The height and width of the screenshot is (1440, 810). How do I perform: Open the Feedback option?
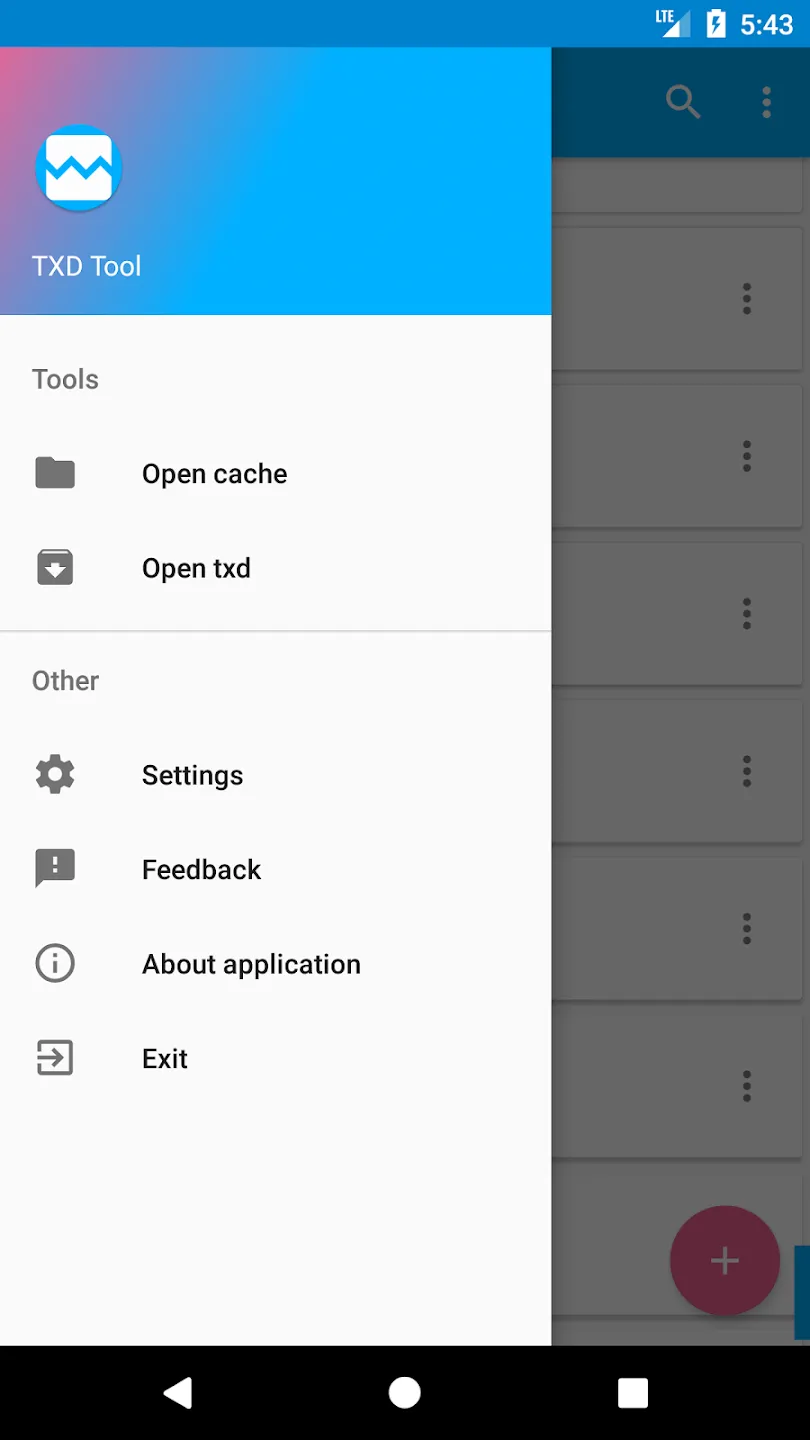275,868
